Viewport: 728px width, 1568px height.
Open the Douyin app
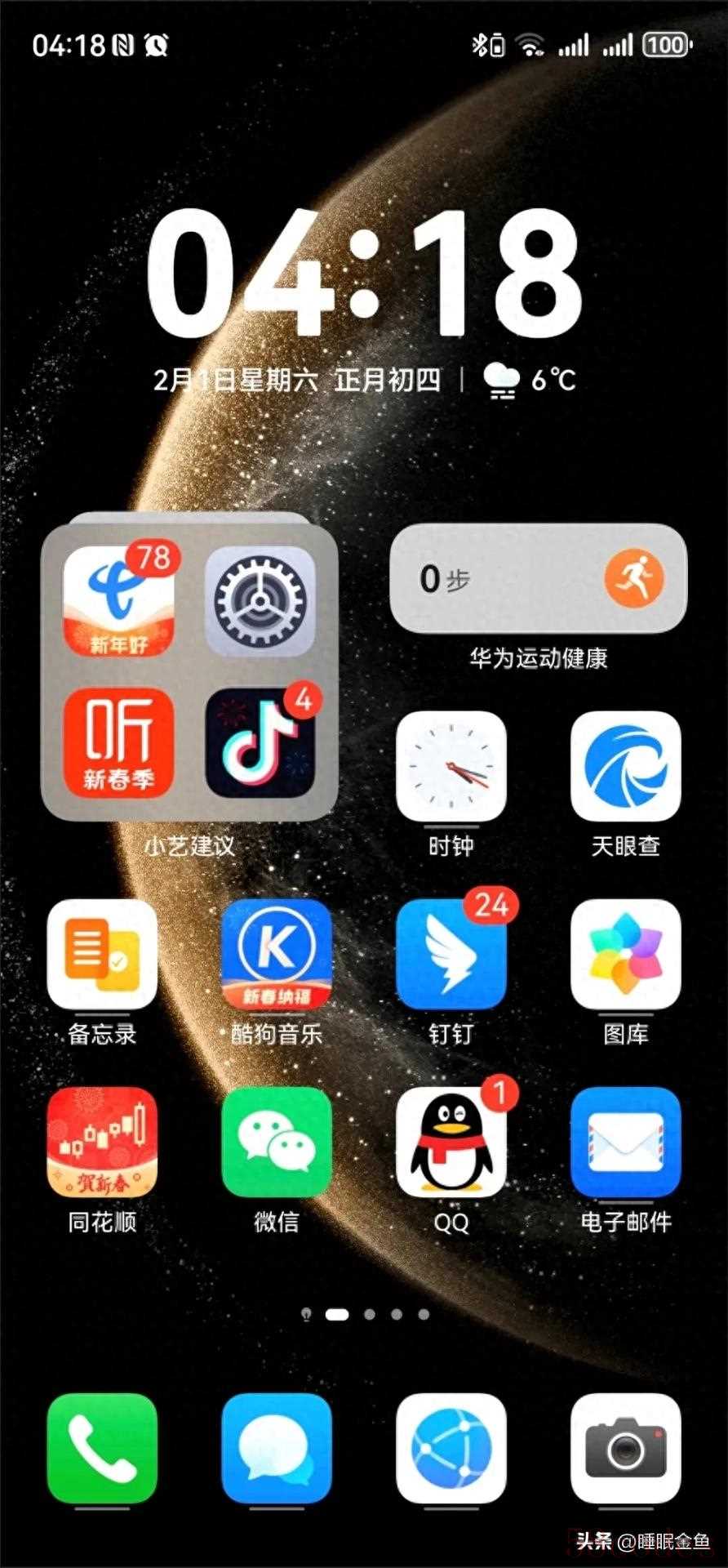260,742
